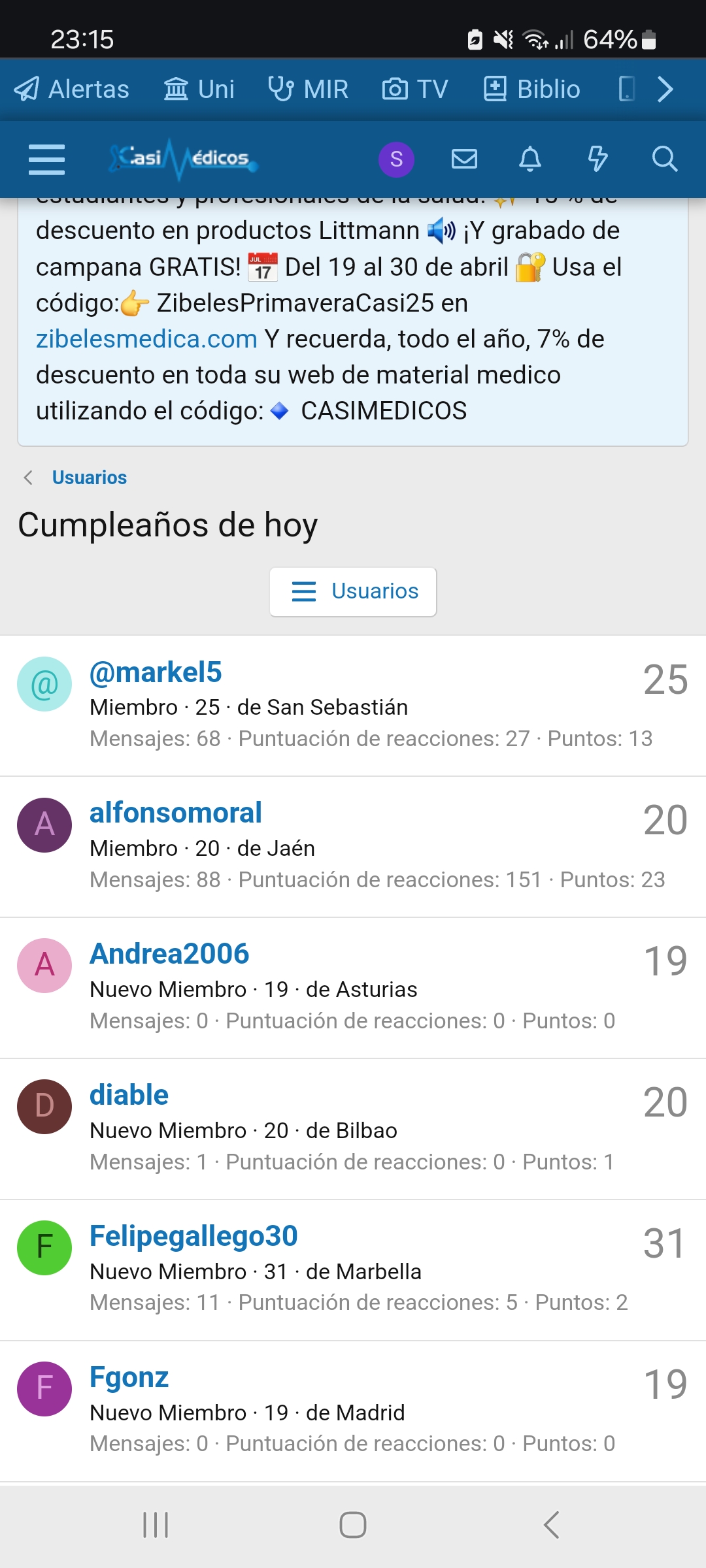Image resolution: width=706 pixels, height=1568 pixels.
Task: Go back to Usuarios breadcrumb
Action: click(90, 478)
